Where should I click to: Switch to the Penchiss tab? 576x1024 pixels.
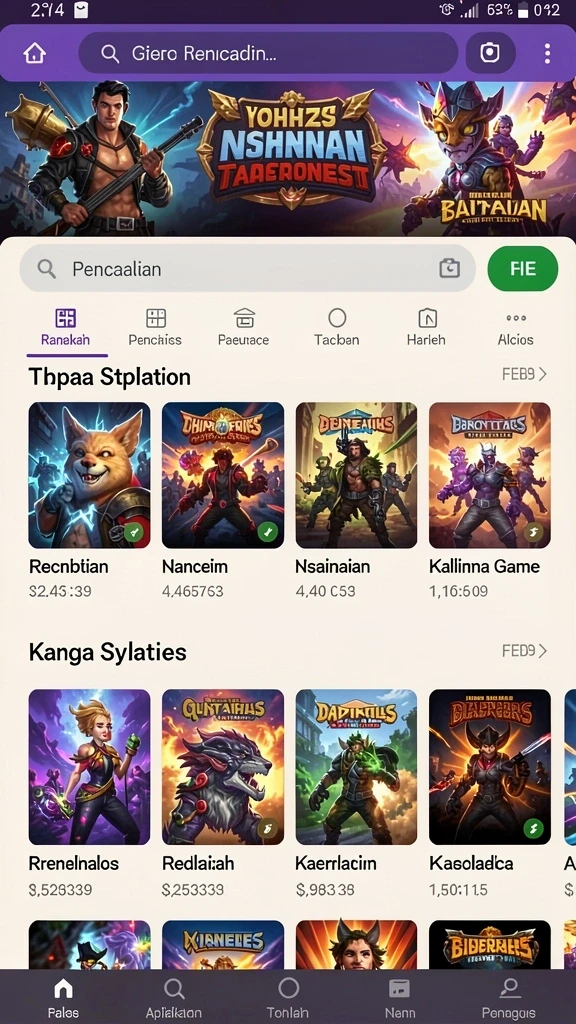(155, 328)
